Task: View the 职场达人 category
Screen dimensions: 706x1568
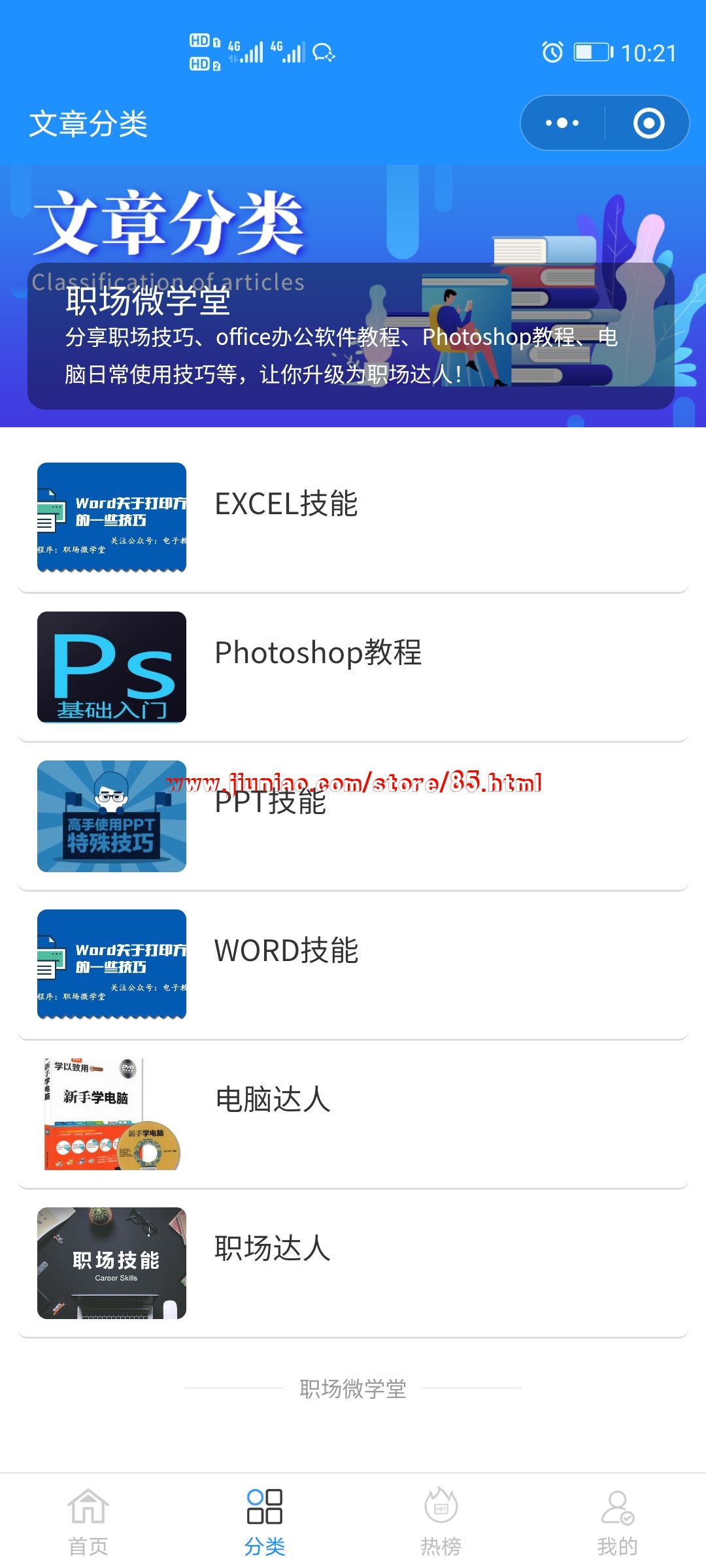Action: click(x=353, y=1262)
